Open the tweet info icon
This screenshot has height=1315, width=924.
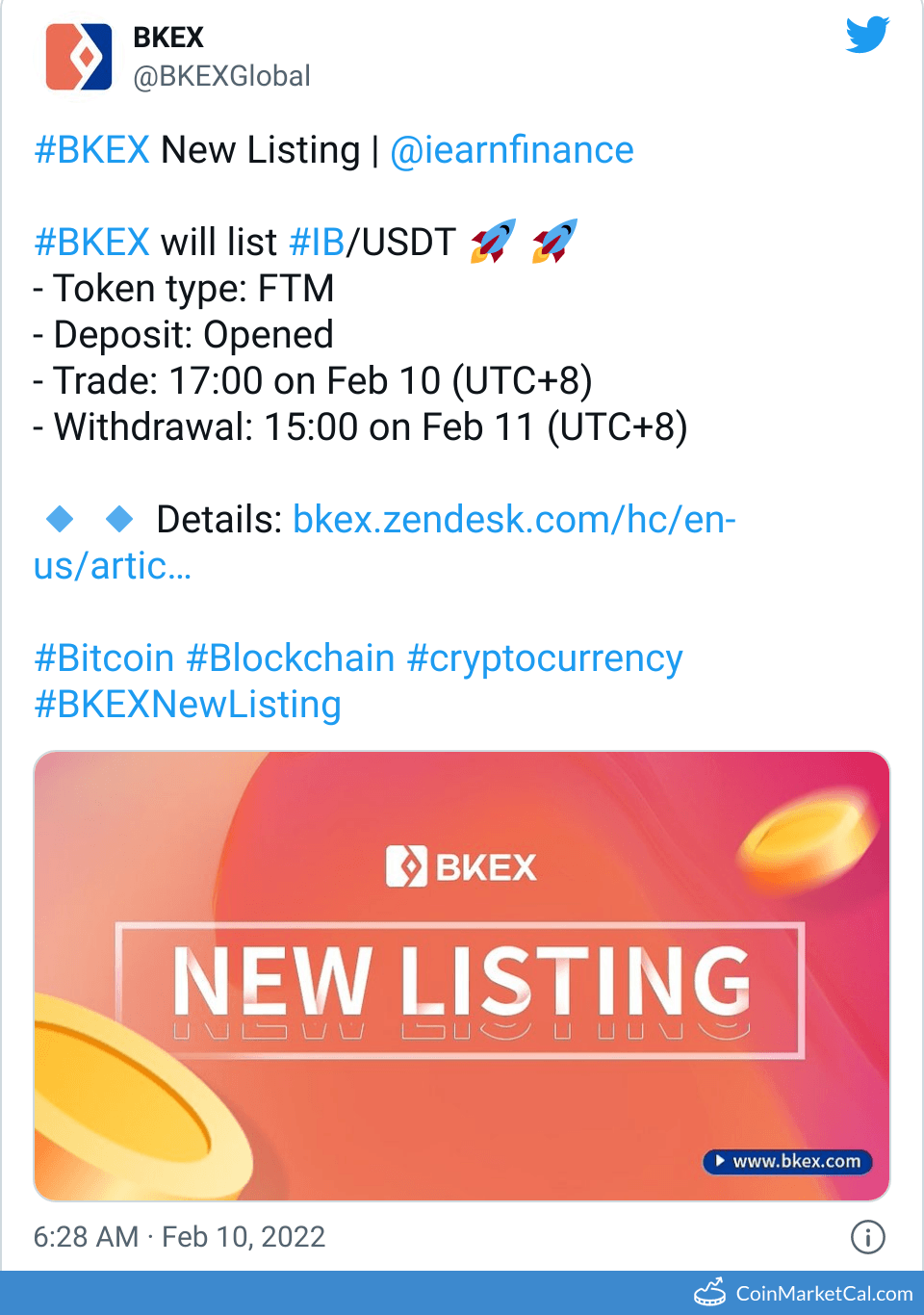point(867,1237)
